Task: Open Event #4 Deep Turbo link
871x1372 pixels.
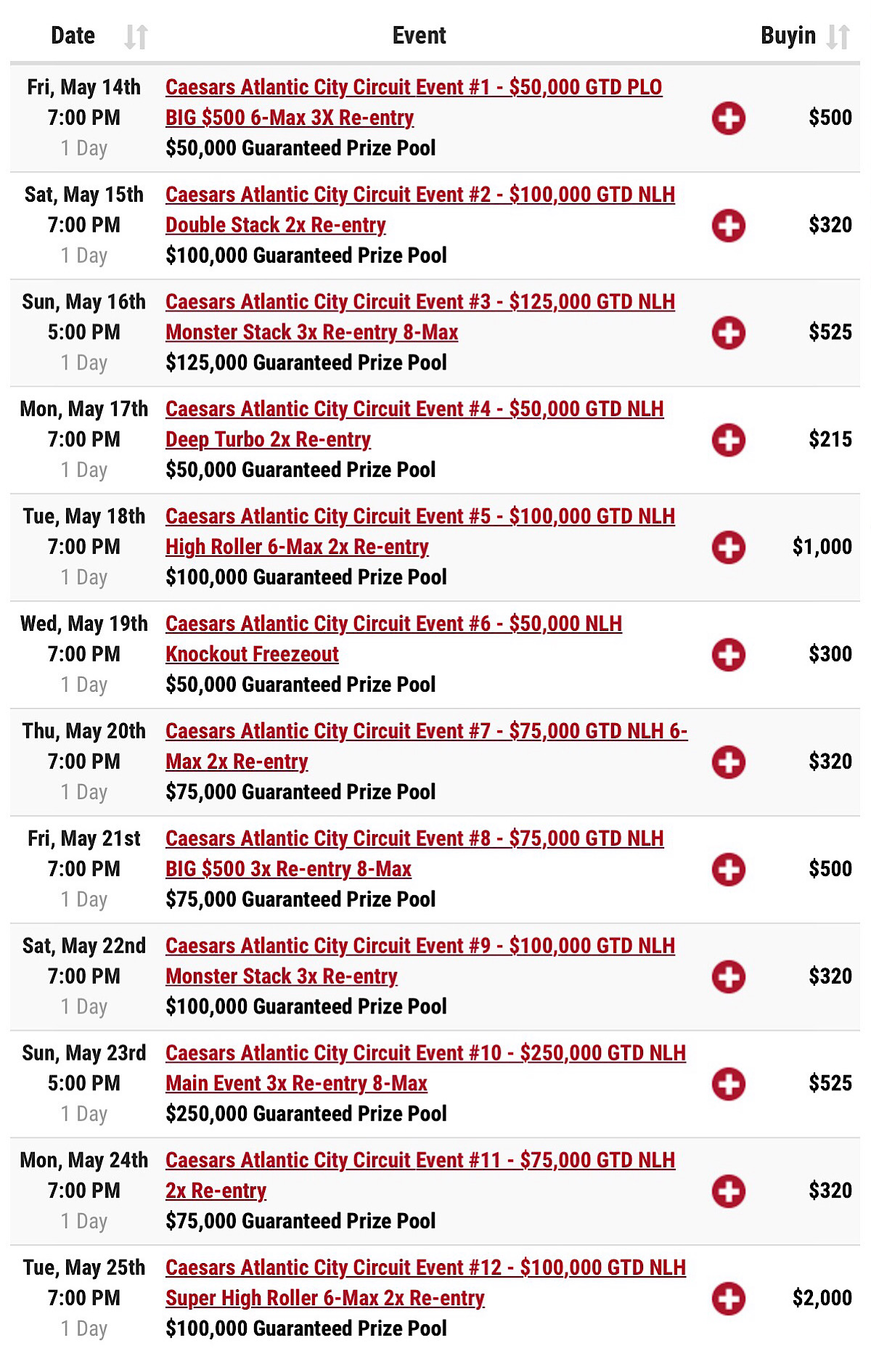Action: point(414,425)
